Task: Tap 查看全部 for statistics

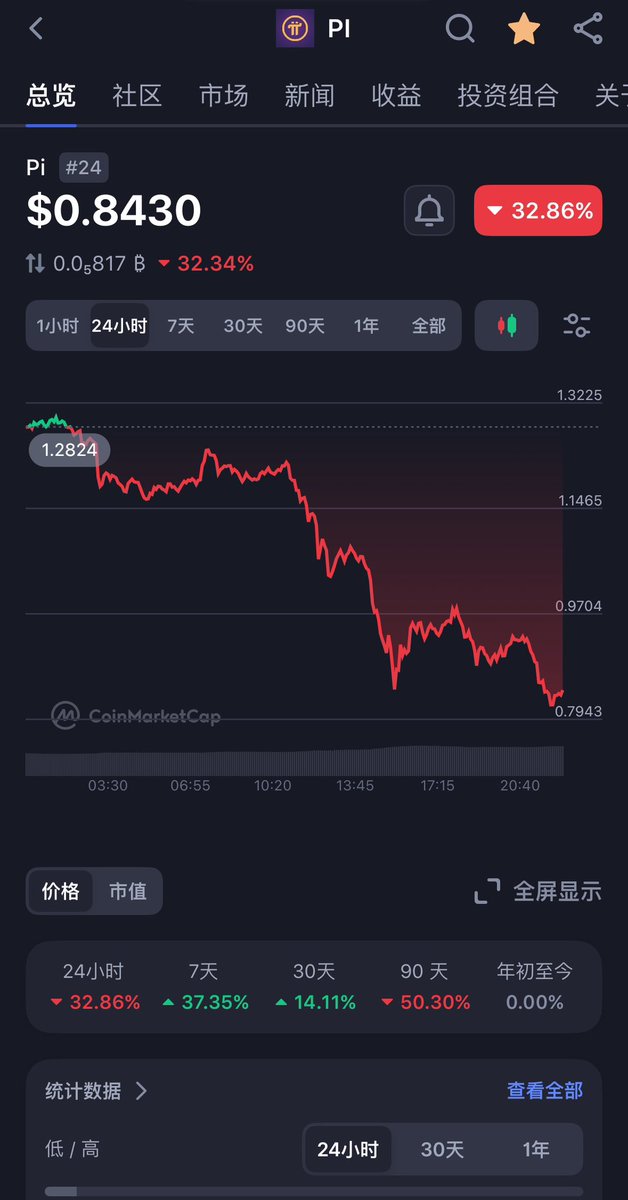Action: [x=545, y=1091]
